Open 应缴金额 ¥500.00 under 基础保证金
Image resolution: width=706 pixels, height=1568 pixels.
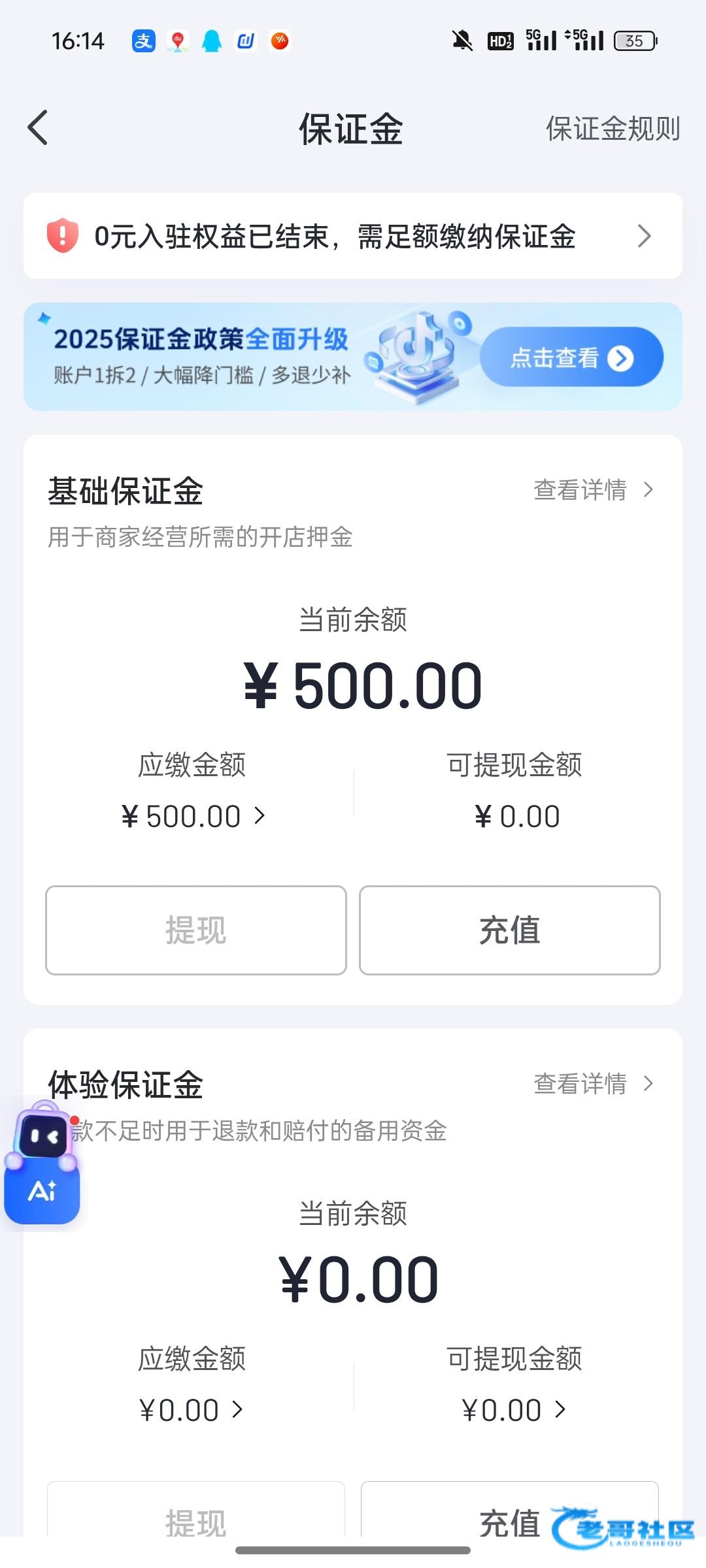pos(192,816)
